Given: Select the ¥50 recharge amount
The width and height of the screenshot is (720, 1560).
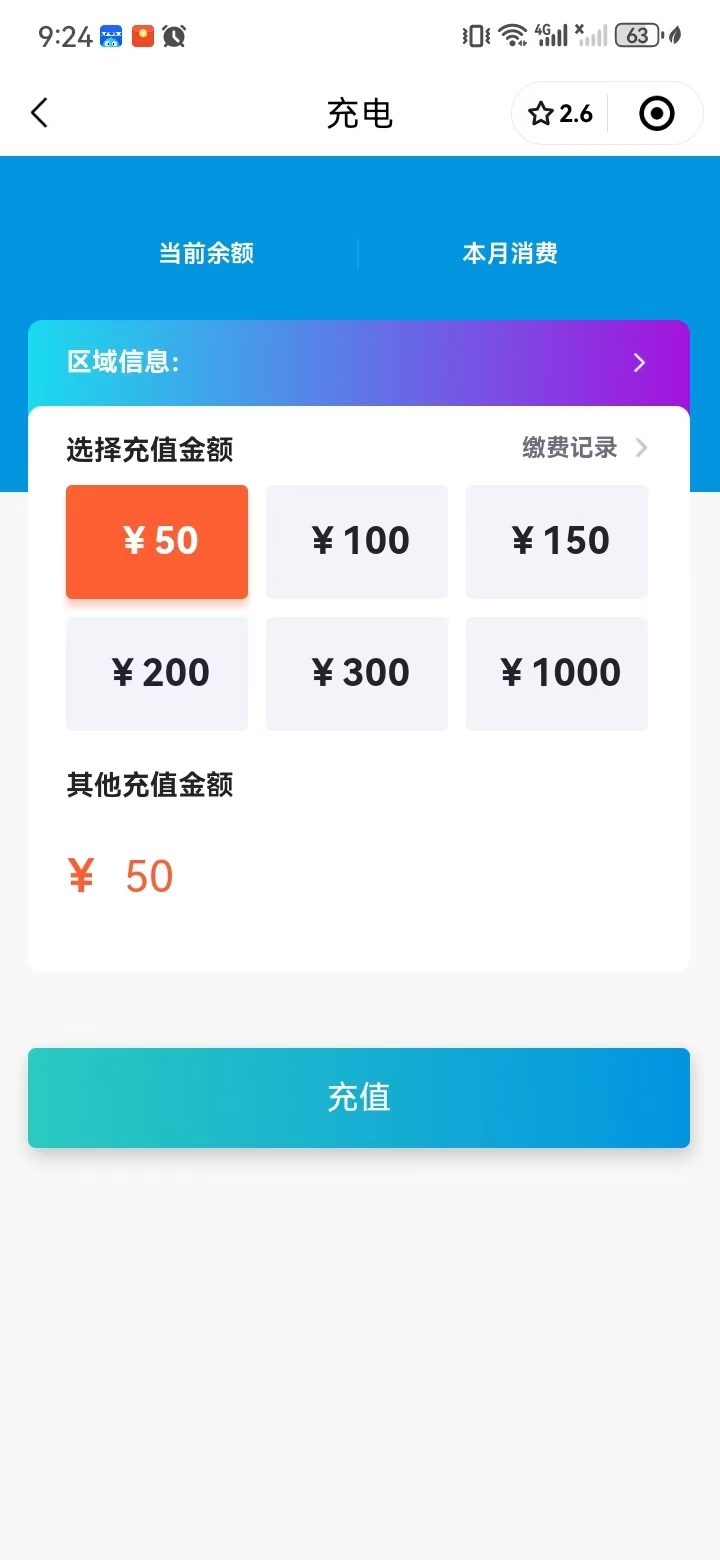Looking at the screenshot, I should pyautogui.click(x=157, y=541).
